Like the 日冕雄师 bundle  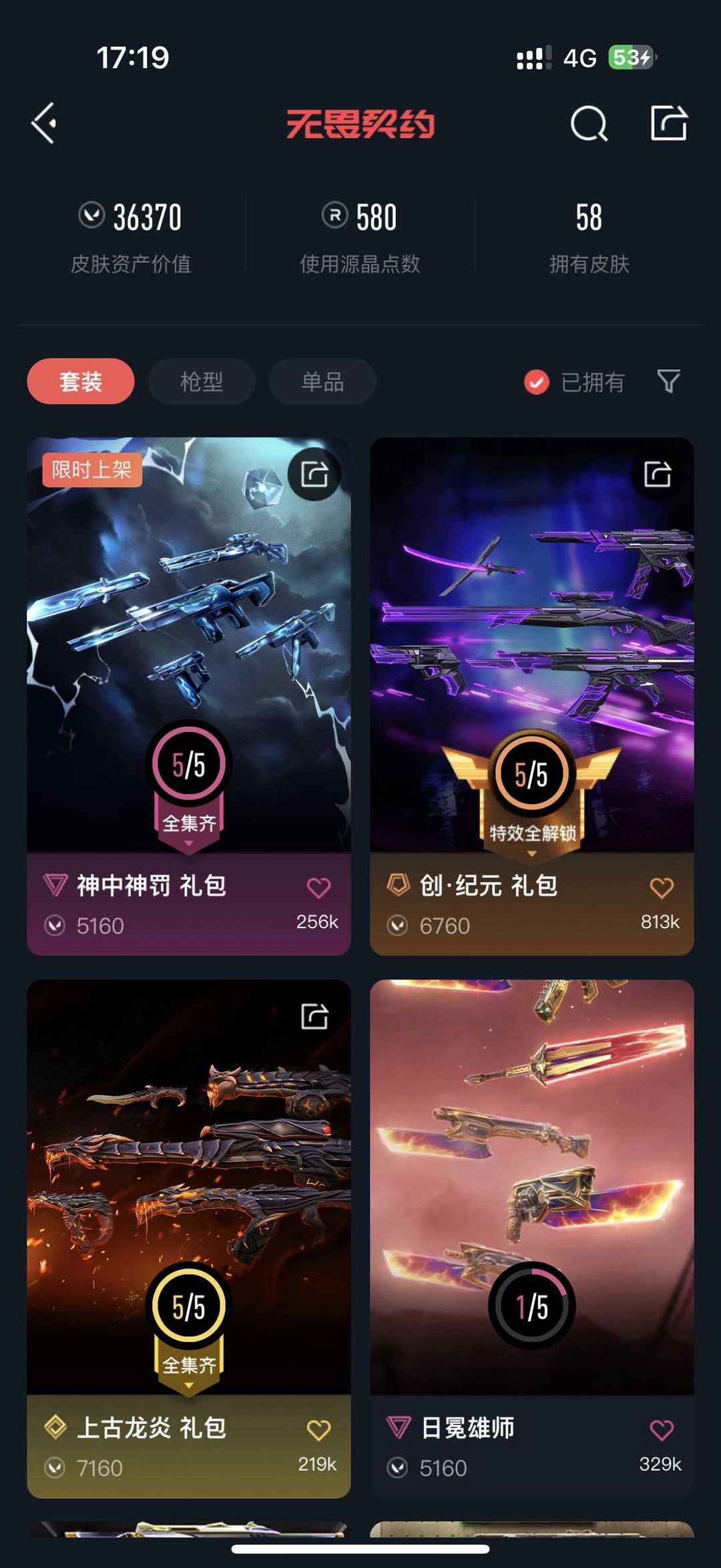(x=662, y=1430)
